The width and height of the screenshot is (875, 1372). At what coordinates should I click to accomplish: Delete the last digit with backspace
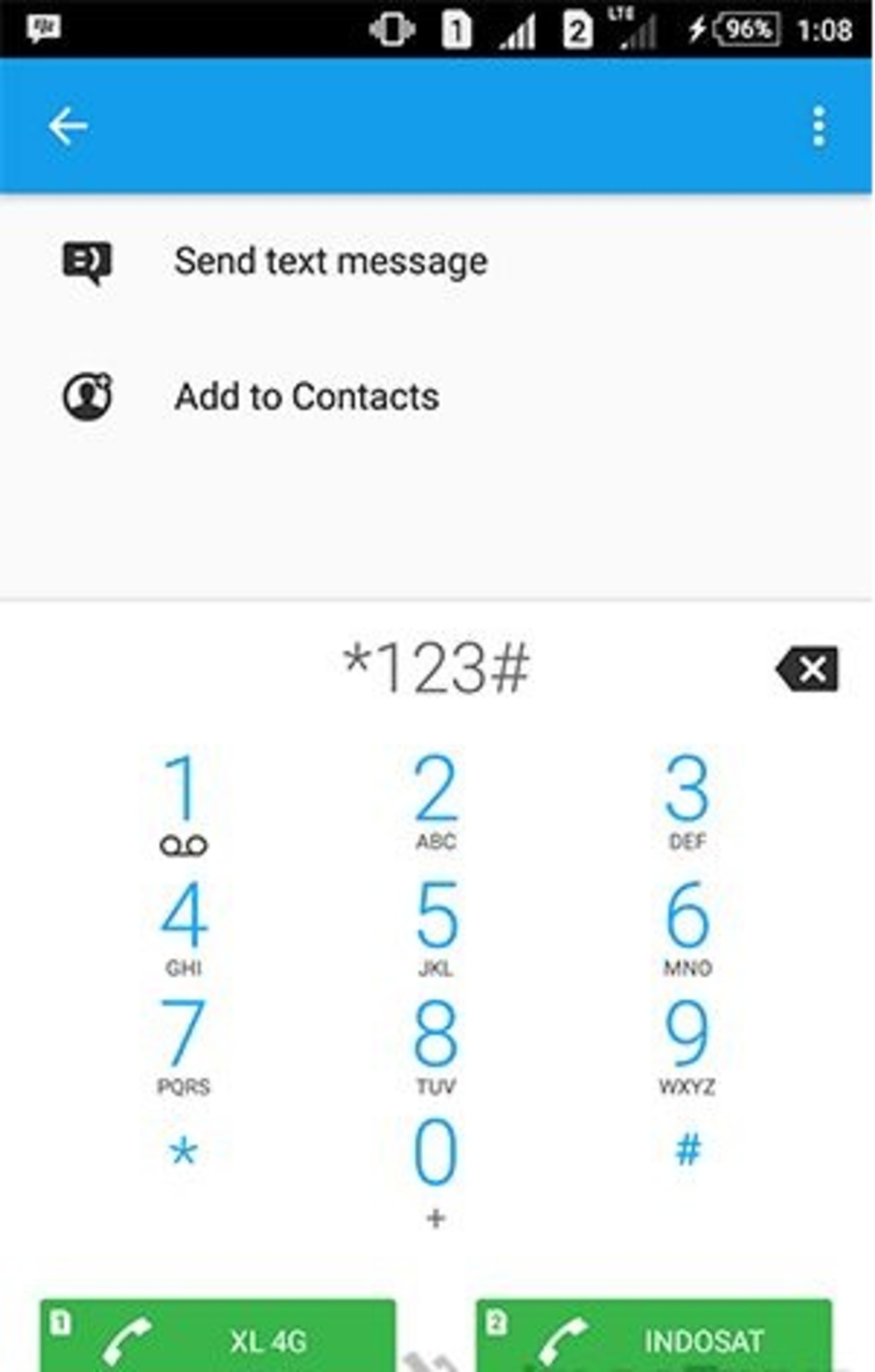pos(808,669)
